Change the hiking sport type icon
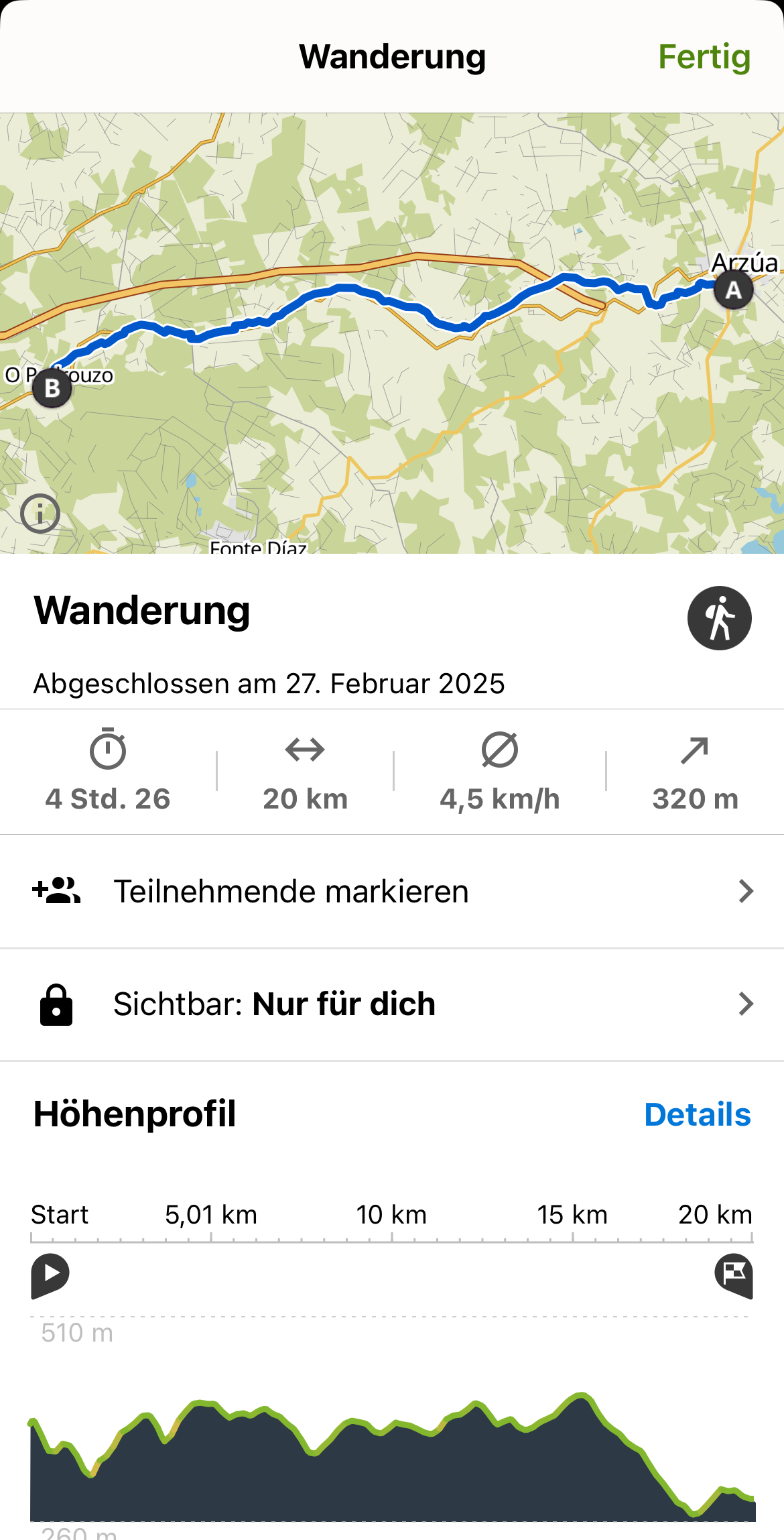Screen dimensions: 784x1540 click(719, 618)
